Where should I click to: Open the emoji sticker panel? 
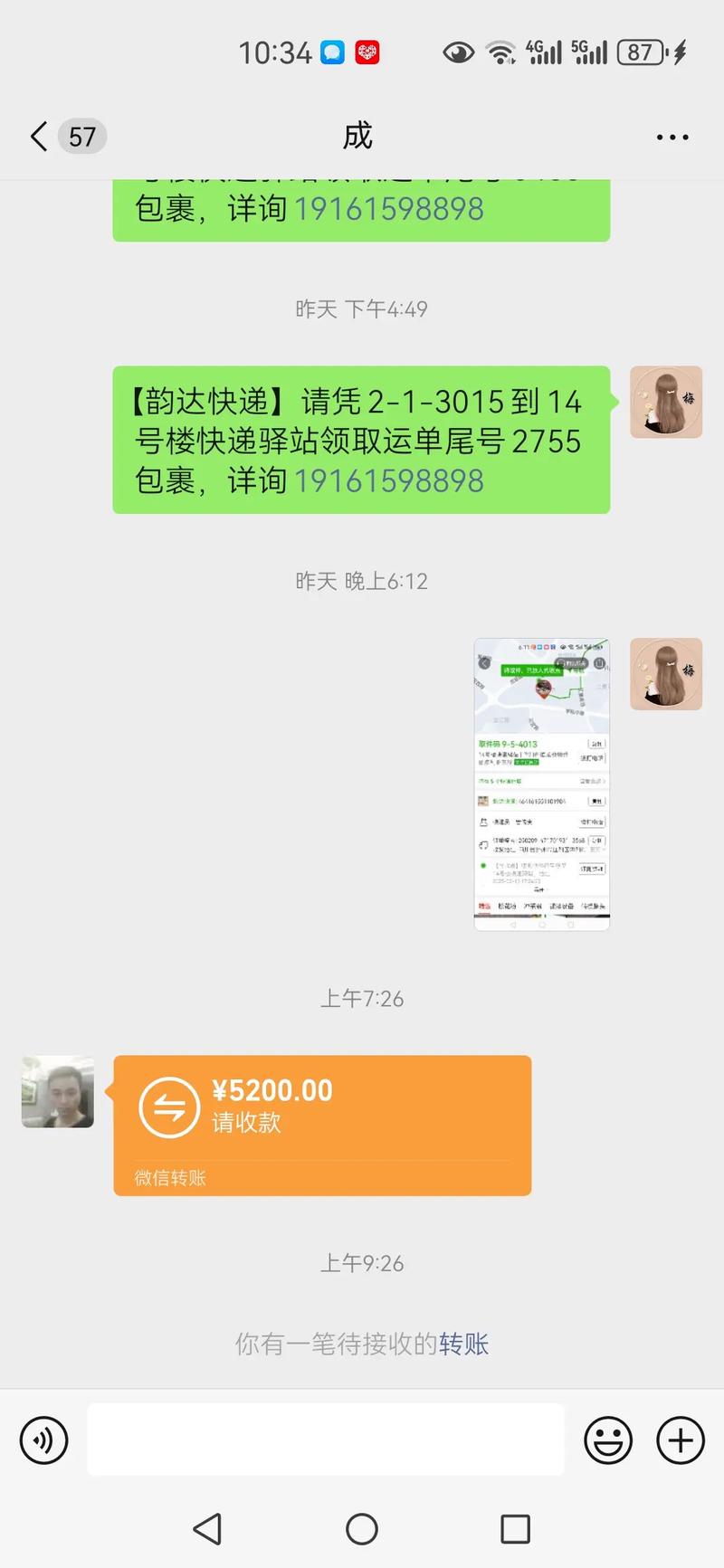608,1440
